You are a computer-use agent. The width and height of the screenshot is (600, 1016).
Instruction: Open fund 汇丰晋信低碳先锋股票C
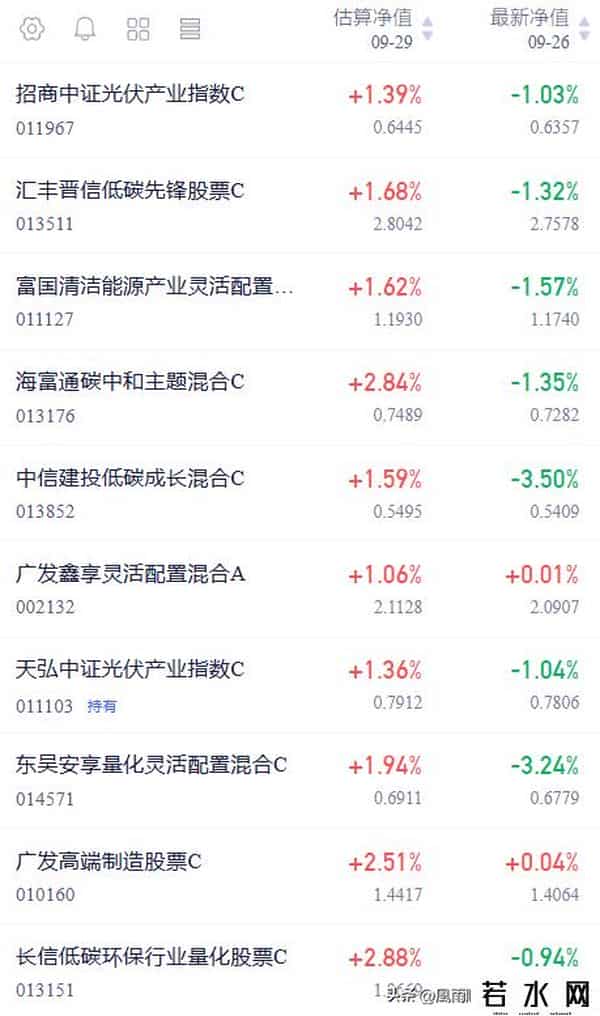click(131, 190)
